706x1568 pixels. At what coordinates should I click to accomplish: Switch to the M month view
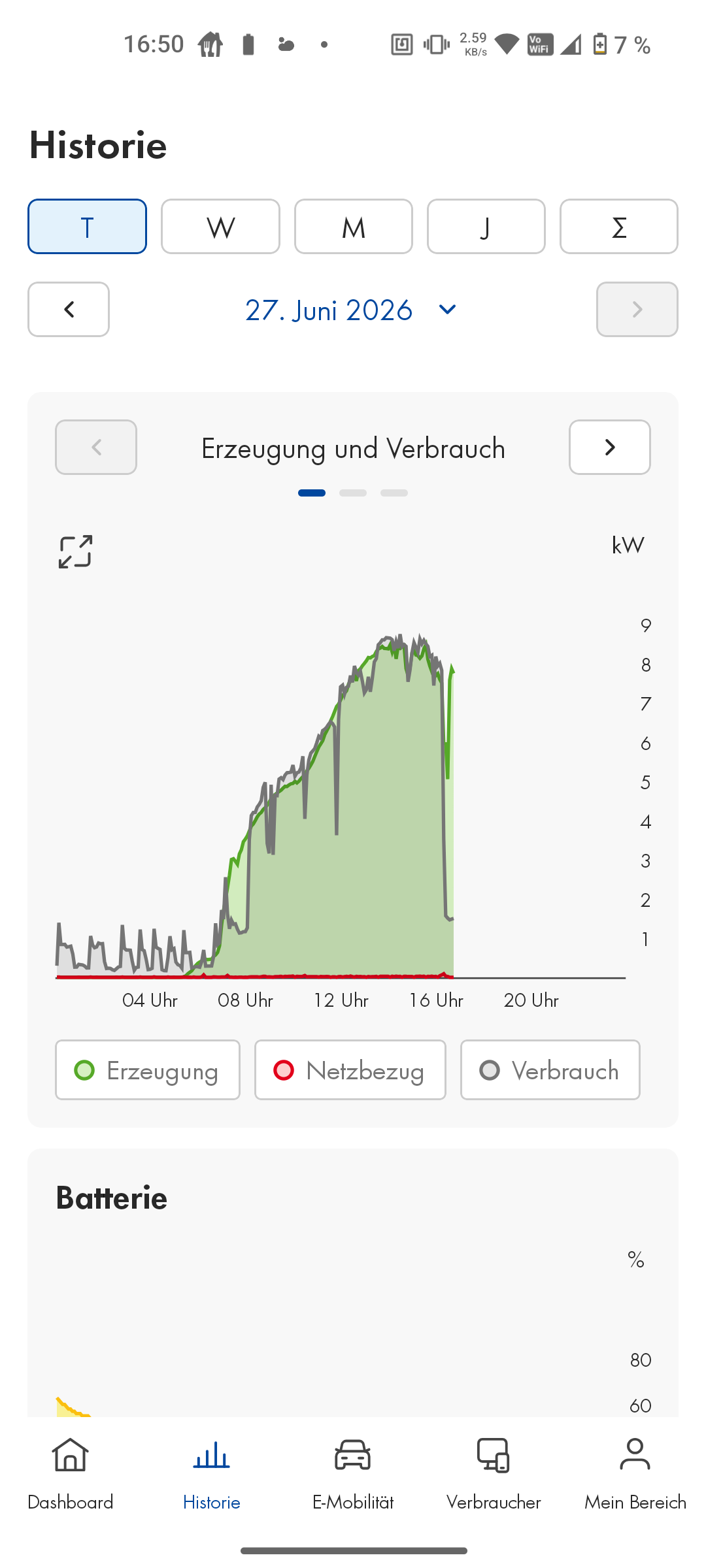[354, 226]
